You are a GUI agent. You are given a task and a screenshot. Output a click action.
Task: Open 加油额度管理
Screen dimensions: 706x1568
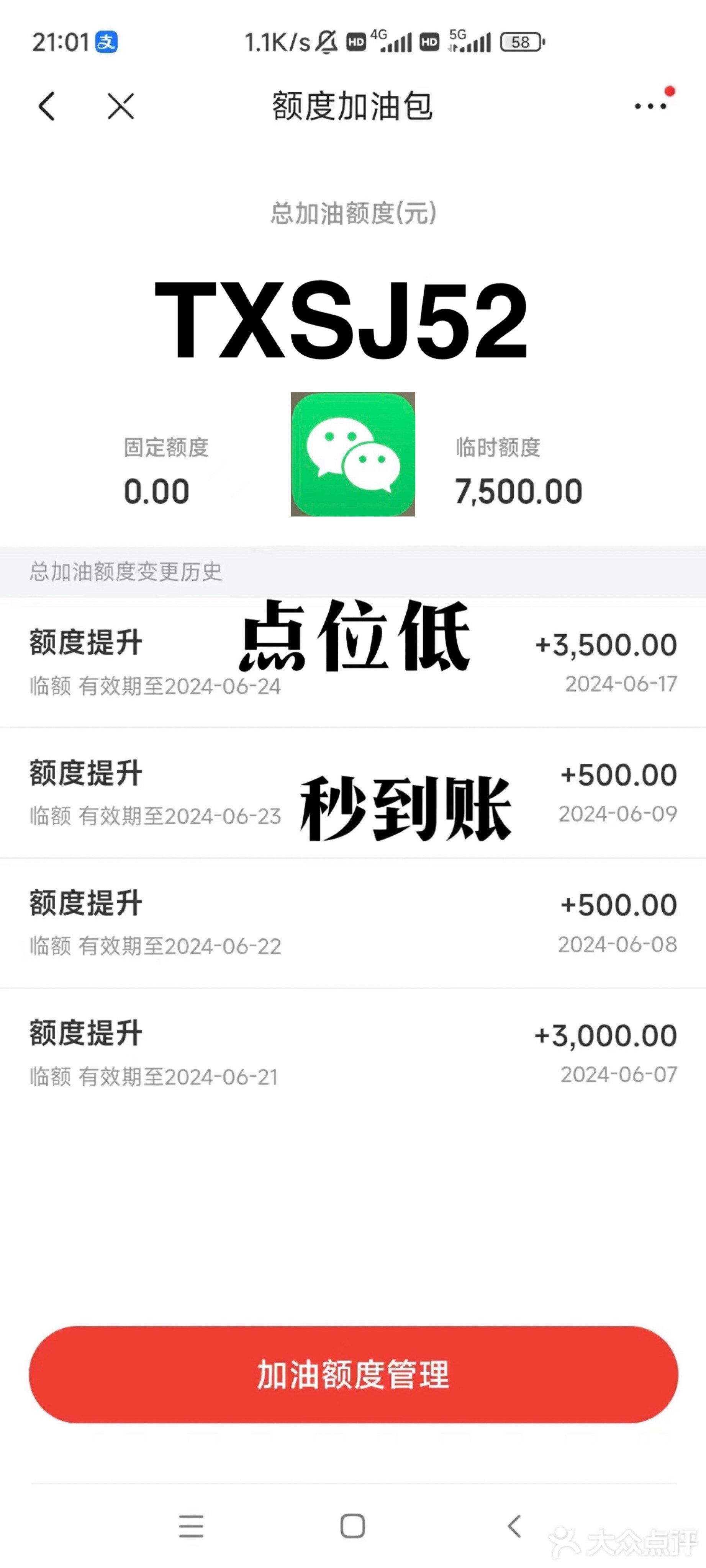tap(353, 1374)
